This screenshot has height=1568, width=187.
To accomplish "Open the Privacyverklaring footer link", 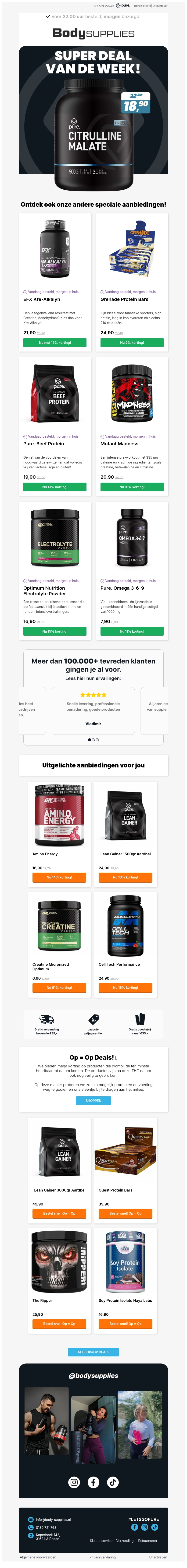I will [102, 1557].
